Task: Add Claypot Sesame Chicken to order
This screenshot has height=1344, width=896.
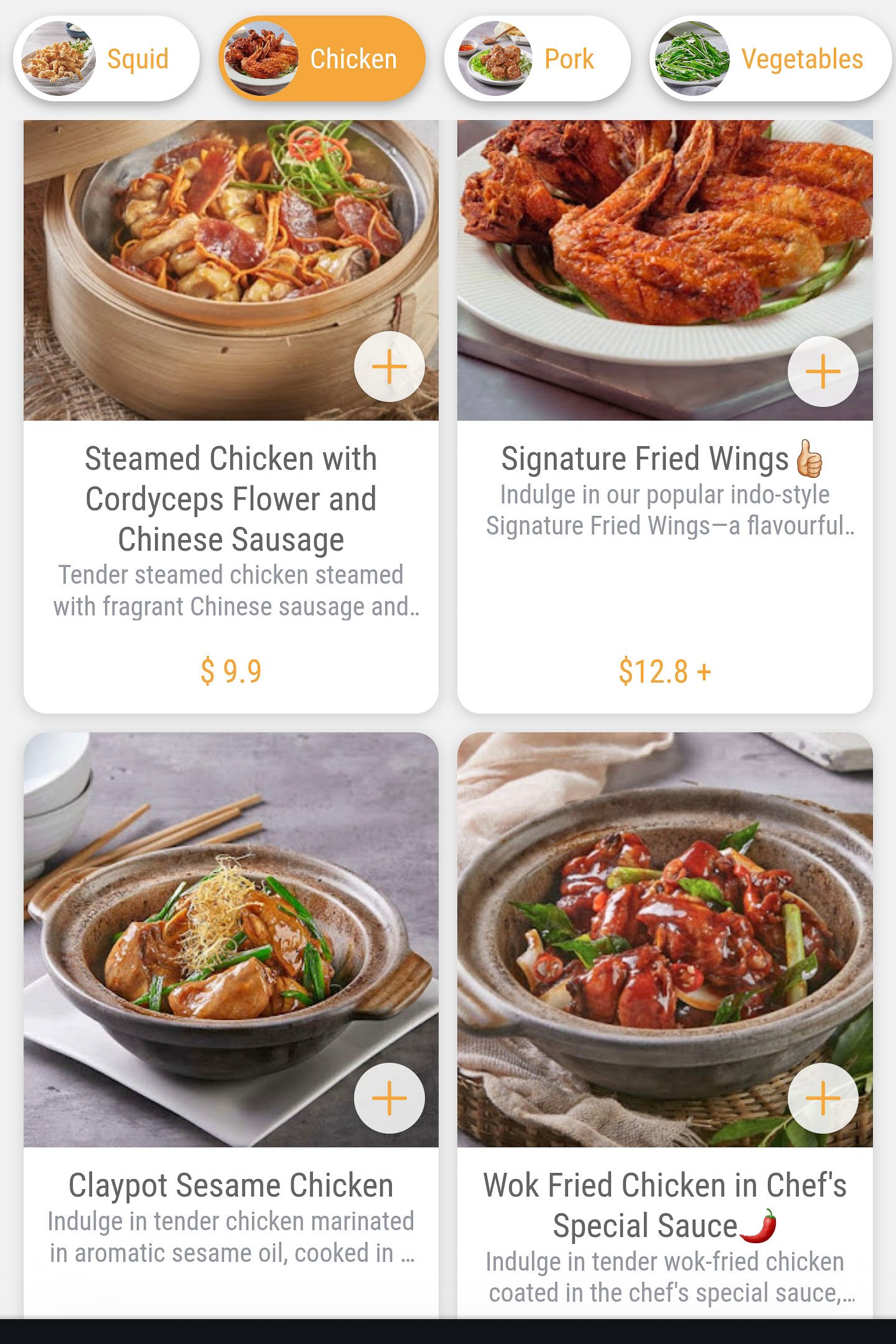Action: (x=389, y=1098)
